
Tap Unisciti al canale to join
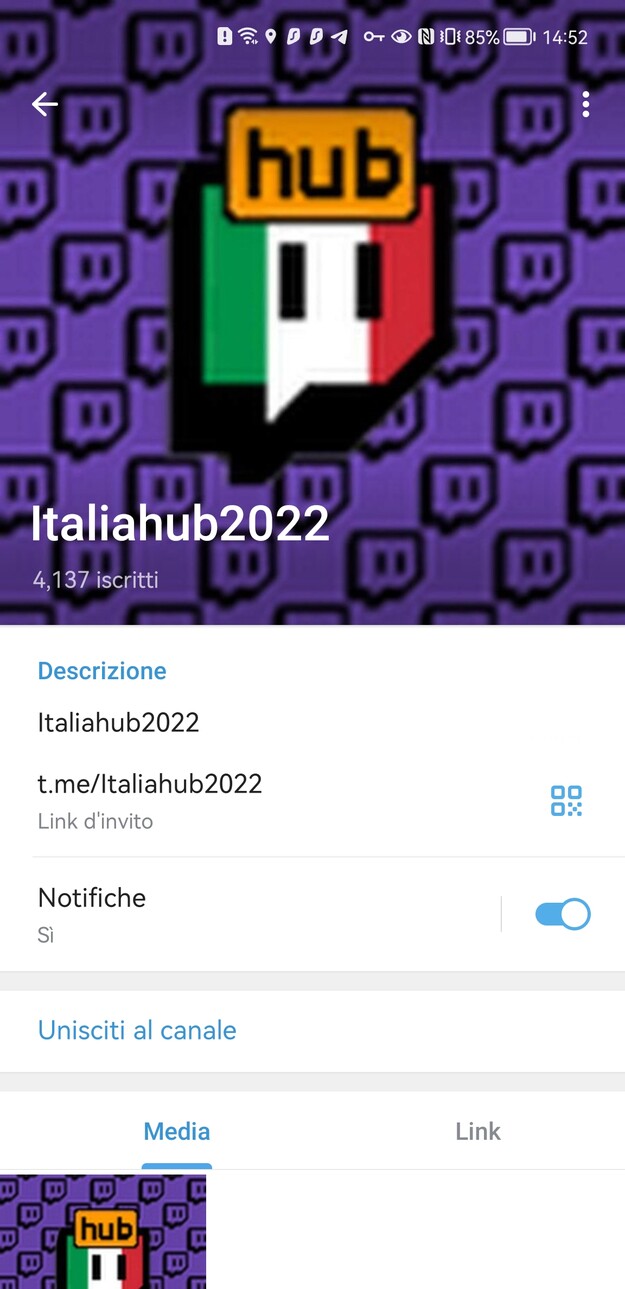click(137, 1030)
